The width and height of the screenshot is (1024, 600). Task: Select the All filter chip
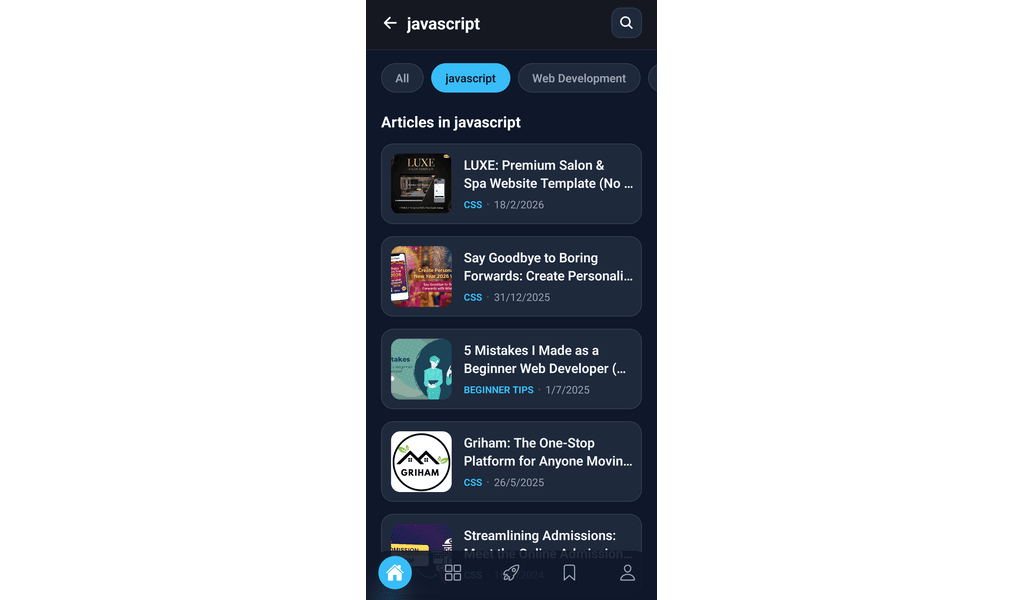[x=402, y=78]
